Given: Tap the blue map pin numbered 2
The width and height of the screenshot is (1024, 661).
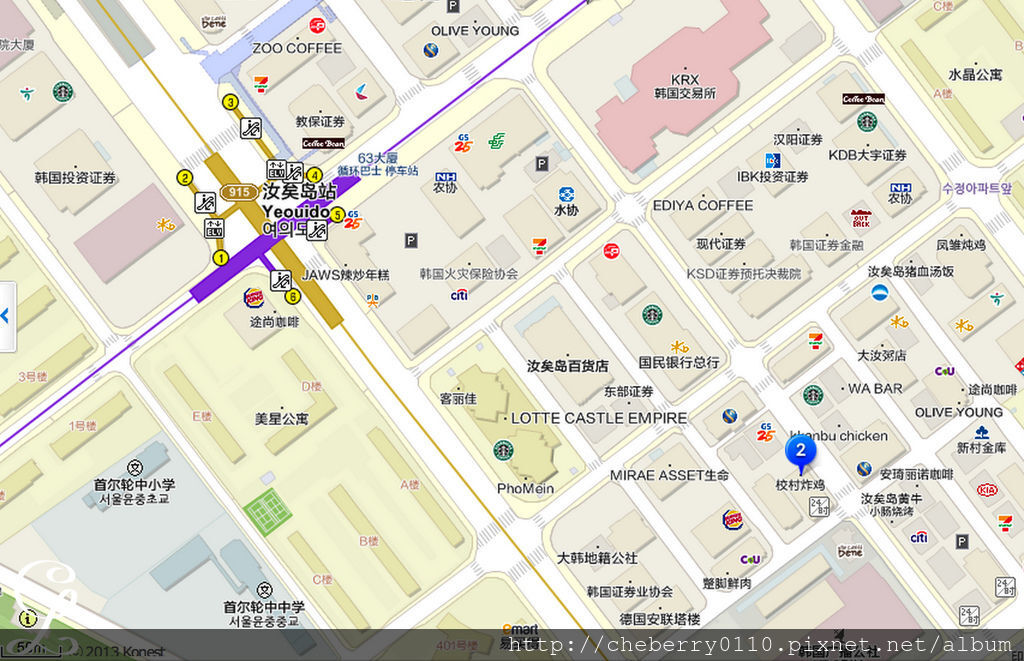Looking at the screenshot, I should 800,452.
